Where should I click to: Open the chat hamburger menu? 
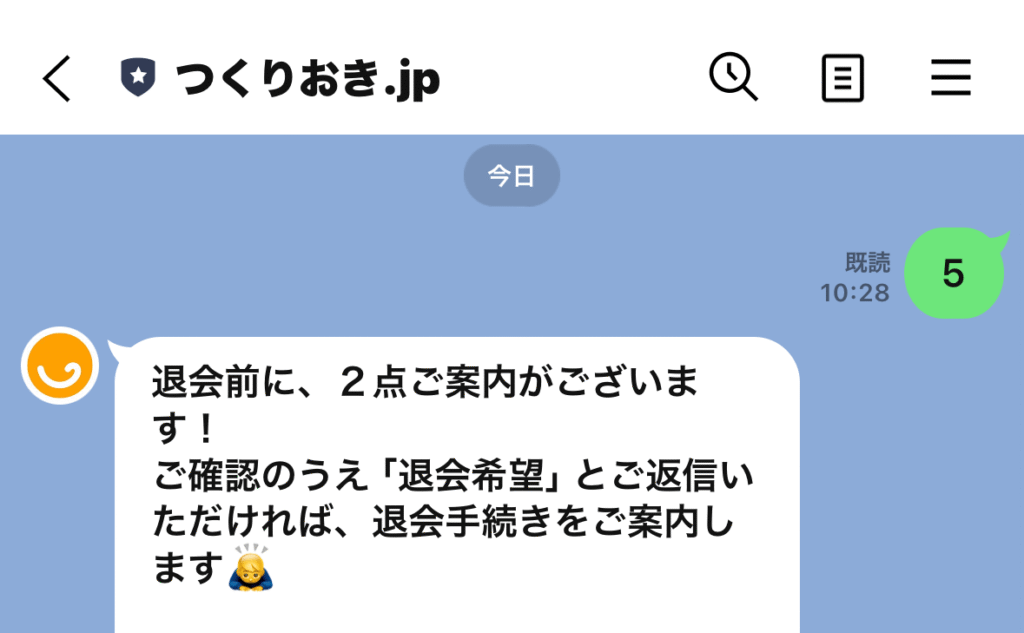pyautogui.click(x=950, y=78)
